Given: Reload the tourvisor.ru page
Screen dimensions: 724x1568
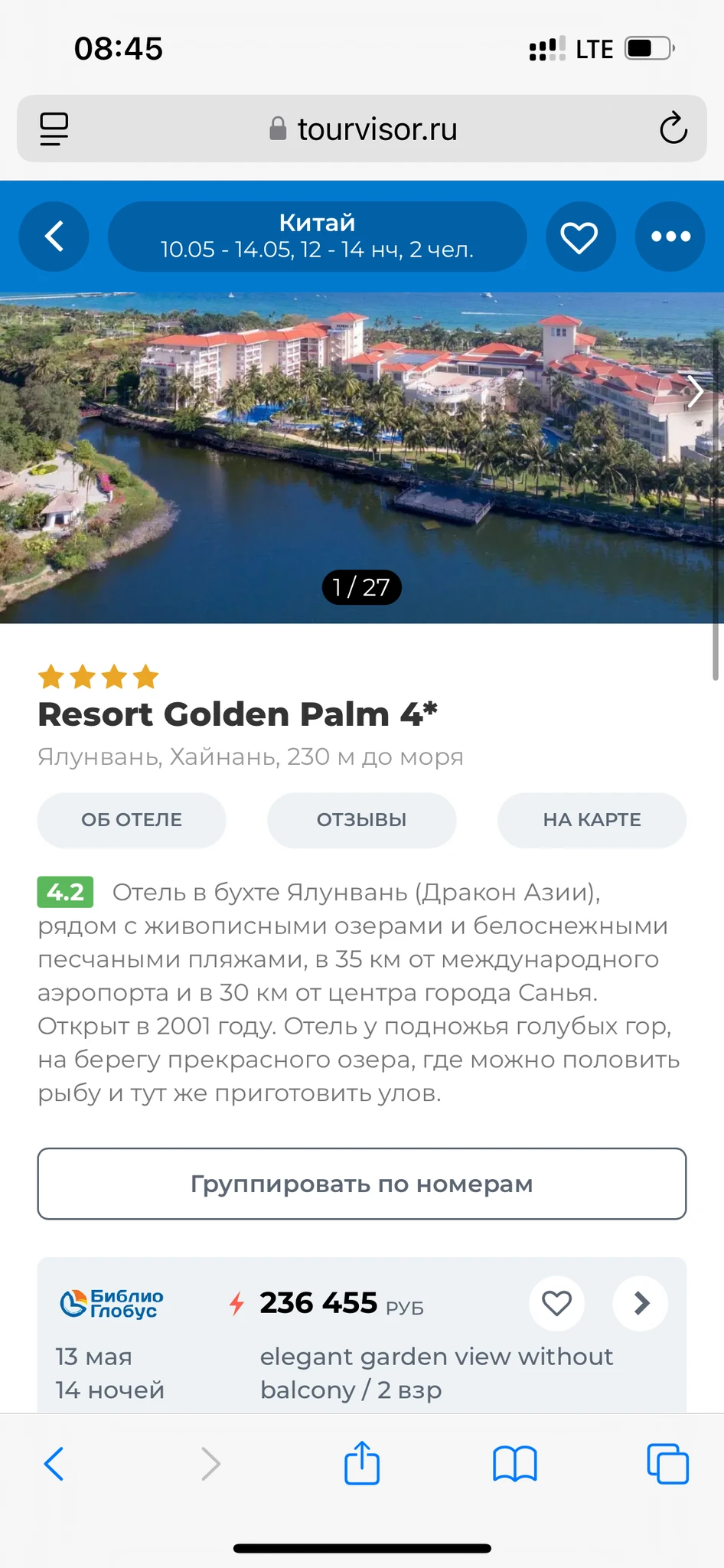Looking at the screenshot, I should (673, 129).
